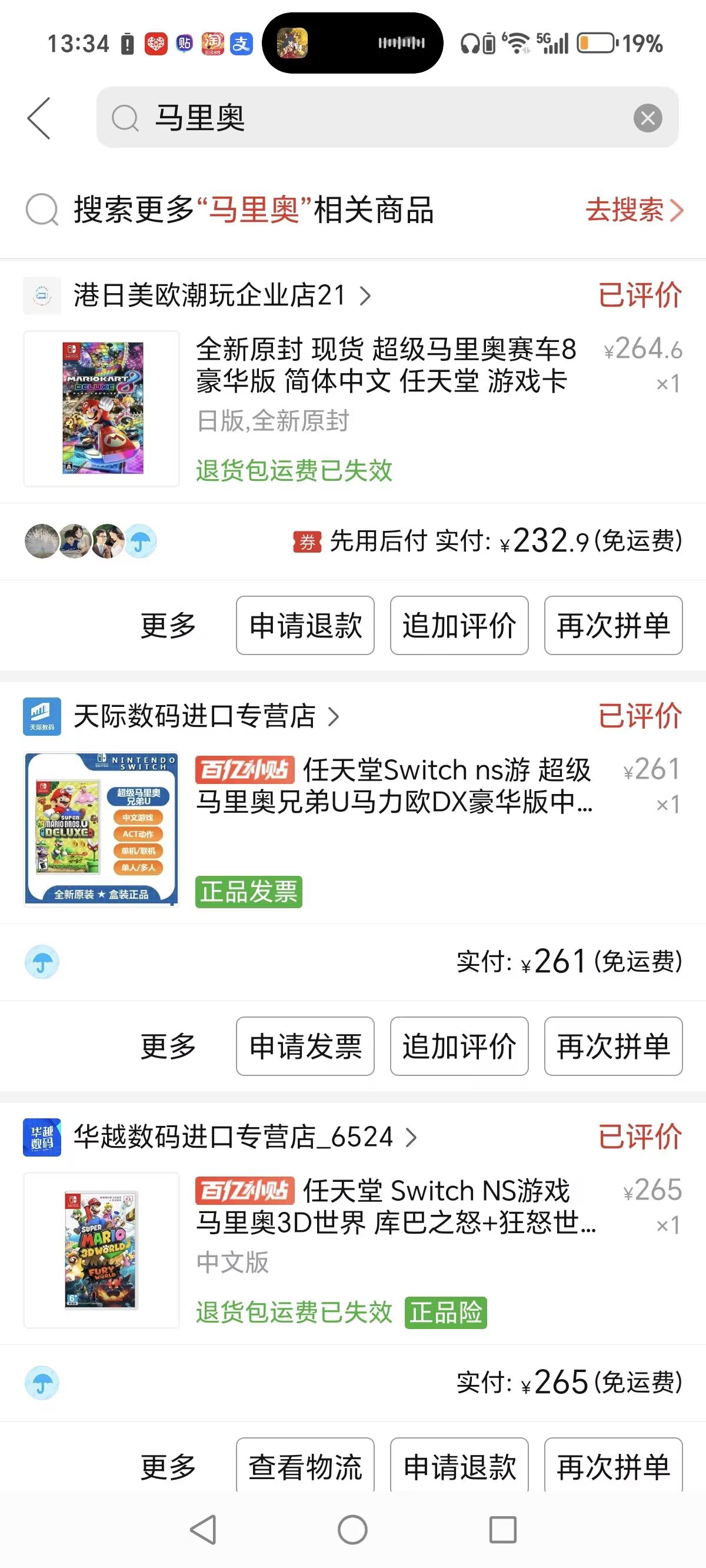Image resolution: width=706 pixels, height=1568 pixels.
Task: Tap 申请退款 on the 马里奥赛车8 order
Action: [305, 625]
